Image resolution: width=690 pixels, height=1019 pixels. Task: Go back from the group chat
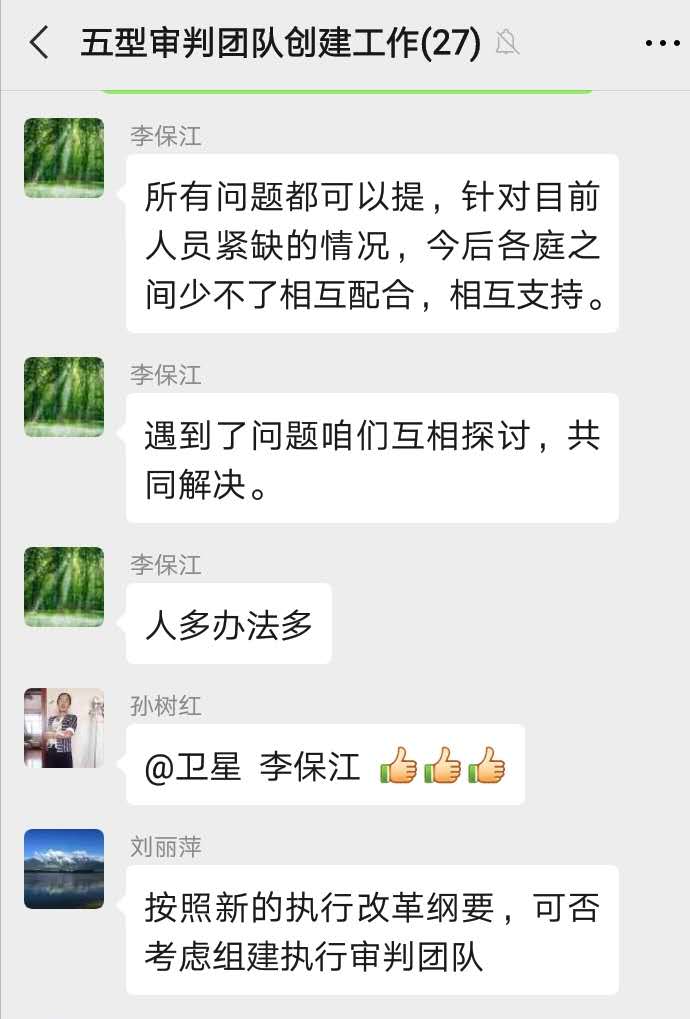38,43
